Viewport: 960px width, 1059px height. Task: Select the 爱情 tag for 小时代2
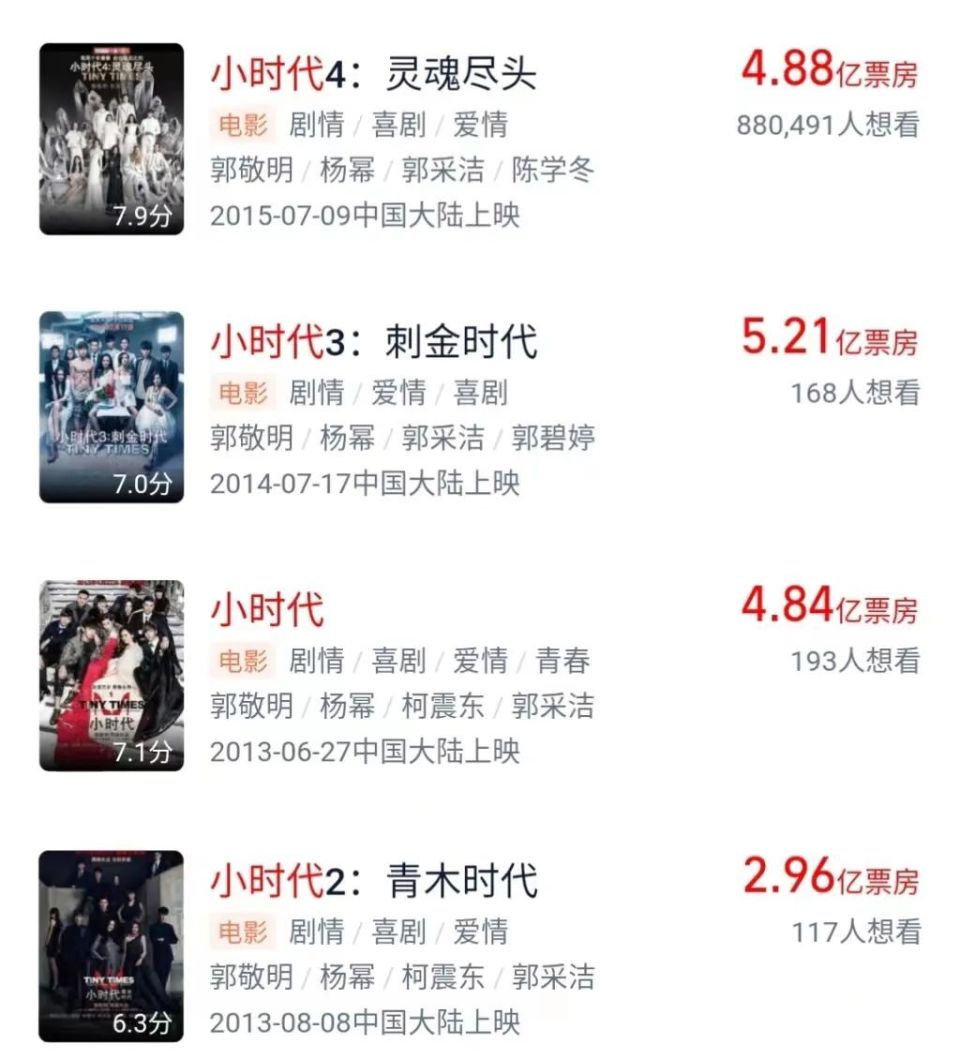484,930
